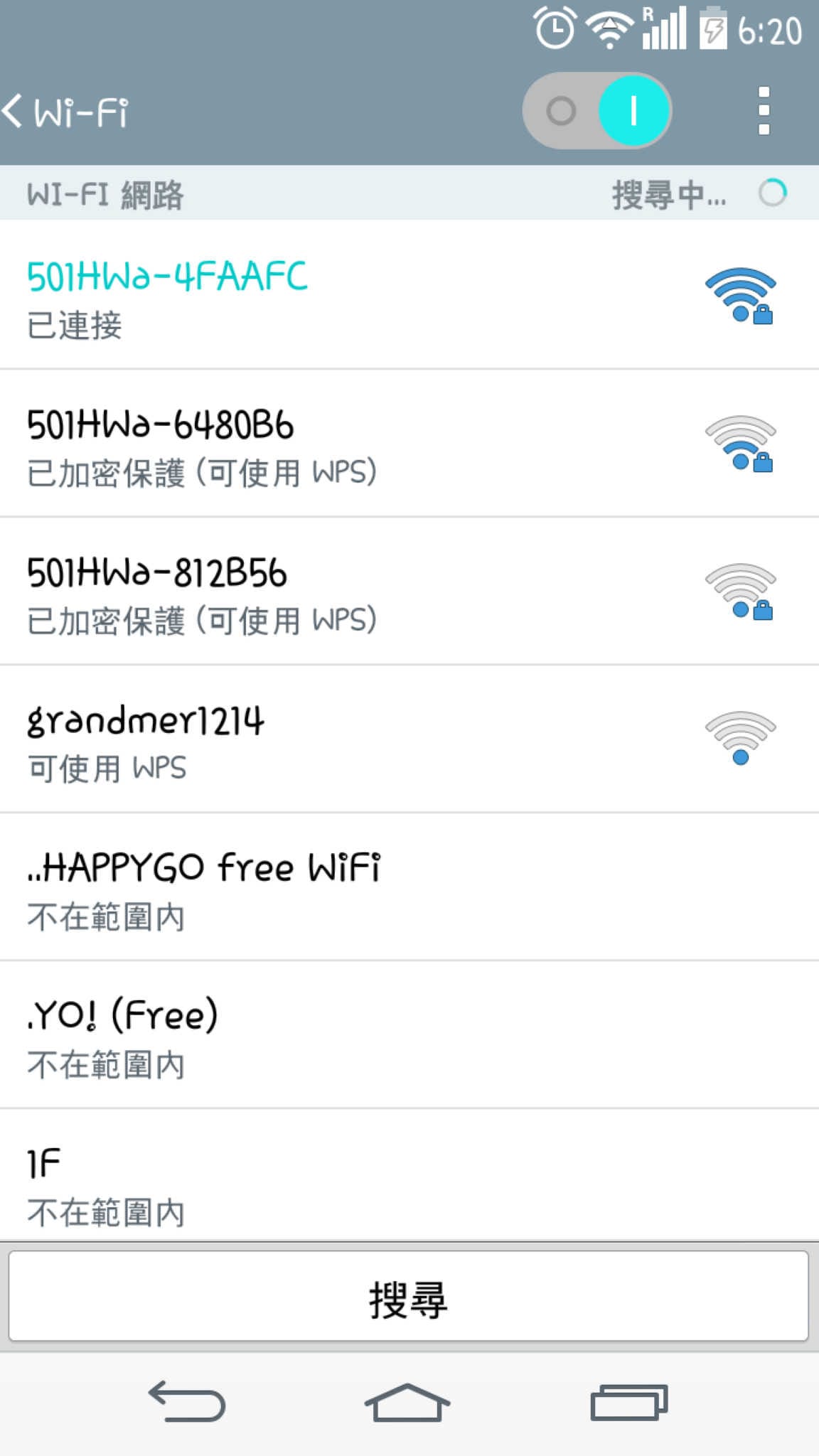Choose the grandmer1214 network
The image size is (819, 1456).
coord(409,739)
